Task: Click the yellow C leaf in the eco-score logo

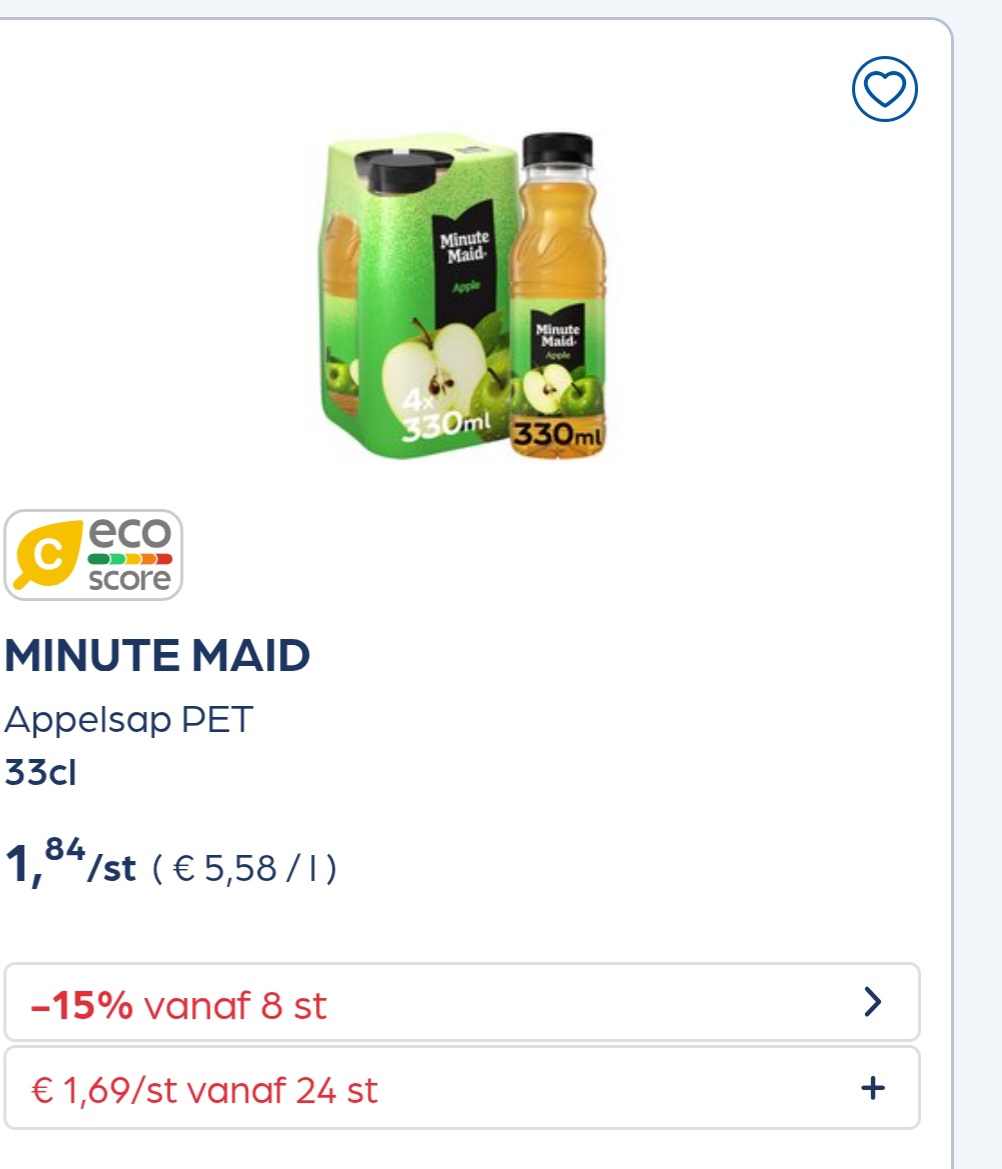Action: (46, 554)
